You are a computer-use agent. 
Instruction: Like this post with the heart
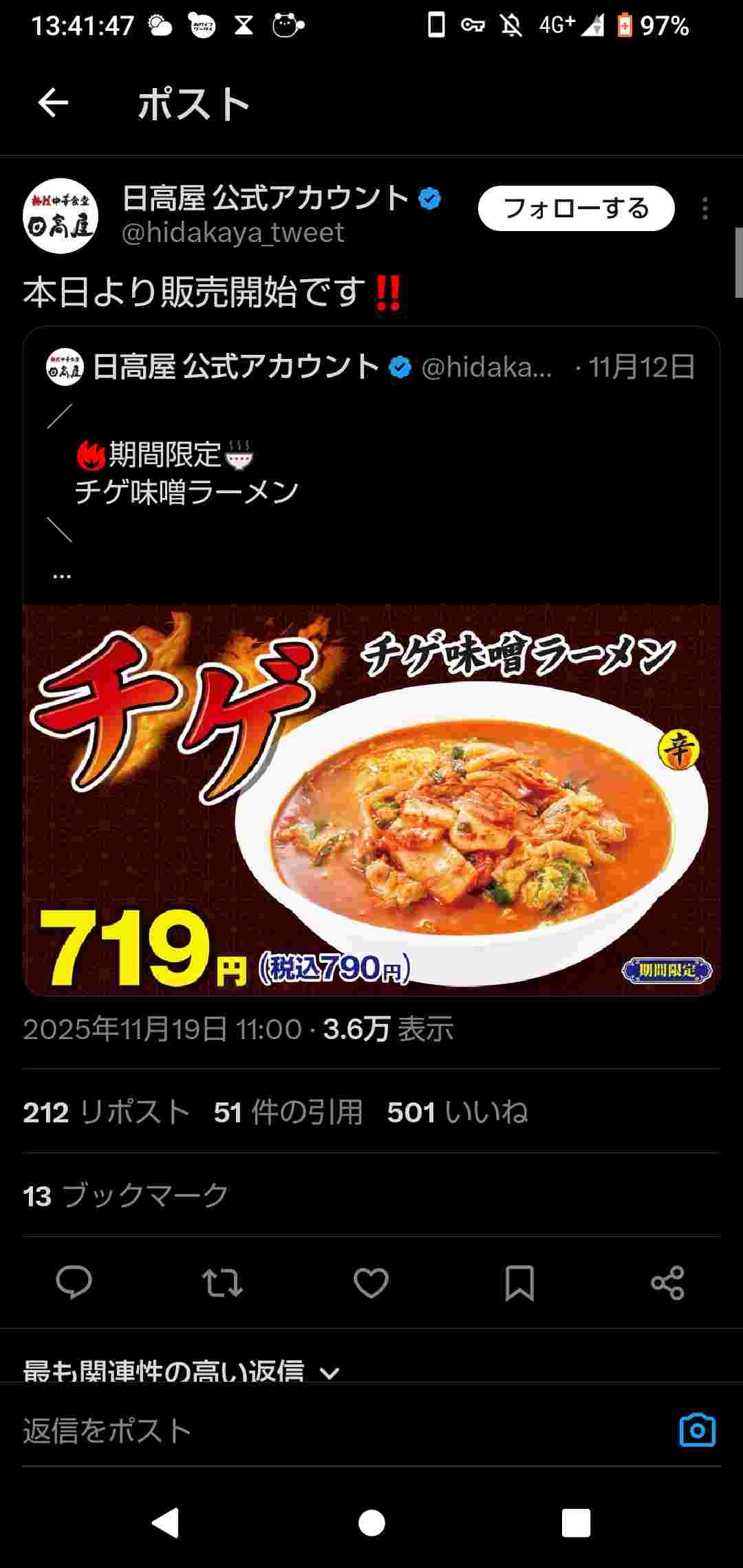[x=371, y=1283]
